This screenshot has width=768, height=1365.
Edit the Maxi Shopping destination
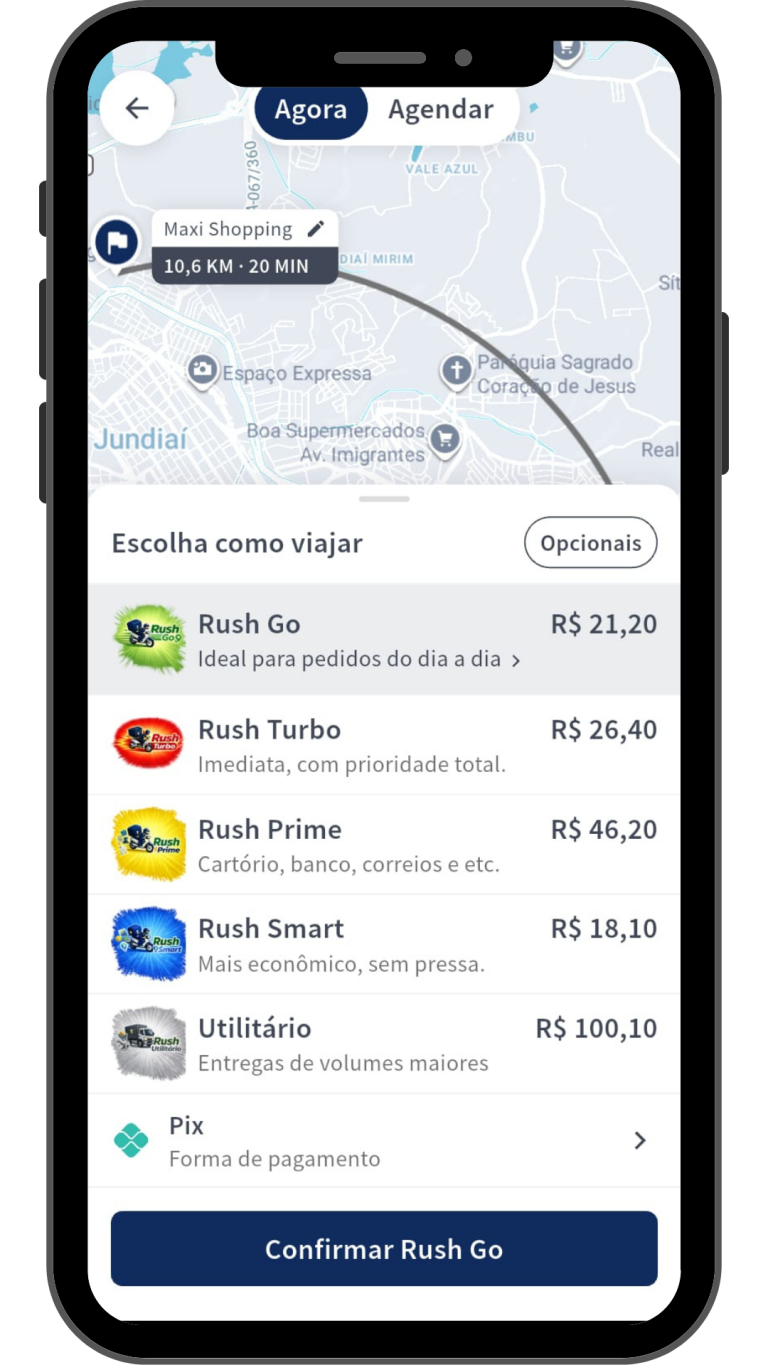pyautogui.click(x=316, y=229)
